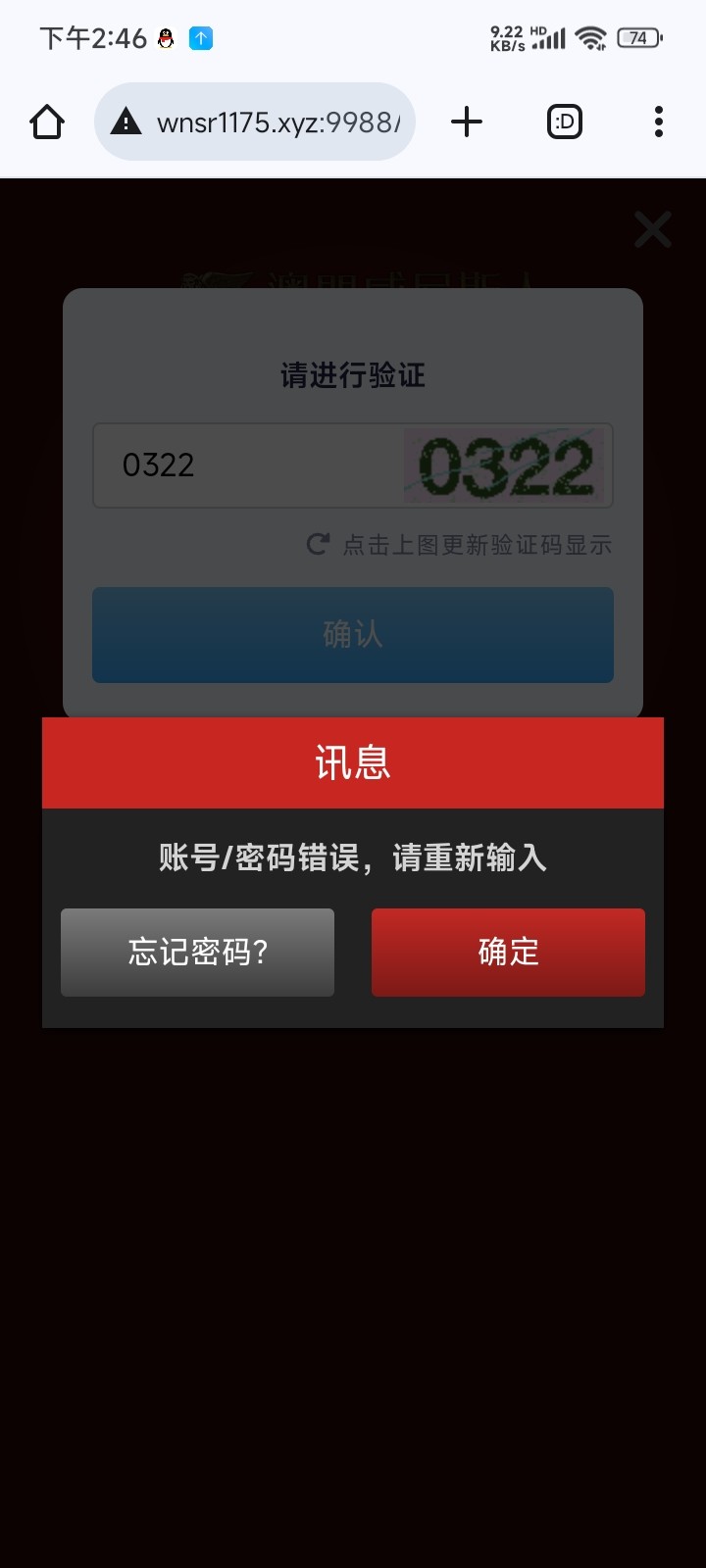This screenshot has height=1568, width=706.
Task: Tap 忘记密码? to recover password
Action: click(x=197, y=953)
